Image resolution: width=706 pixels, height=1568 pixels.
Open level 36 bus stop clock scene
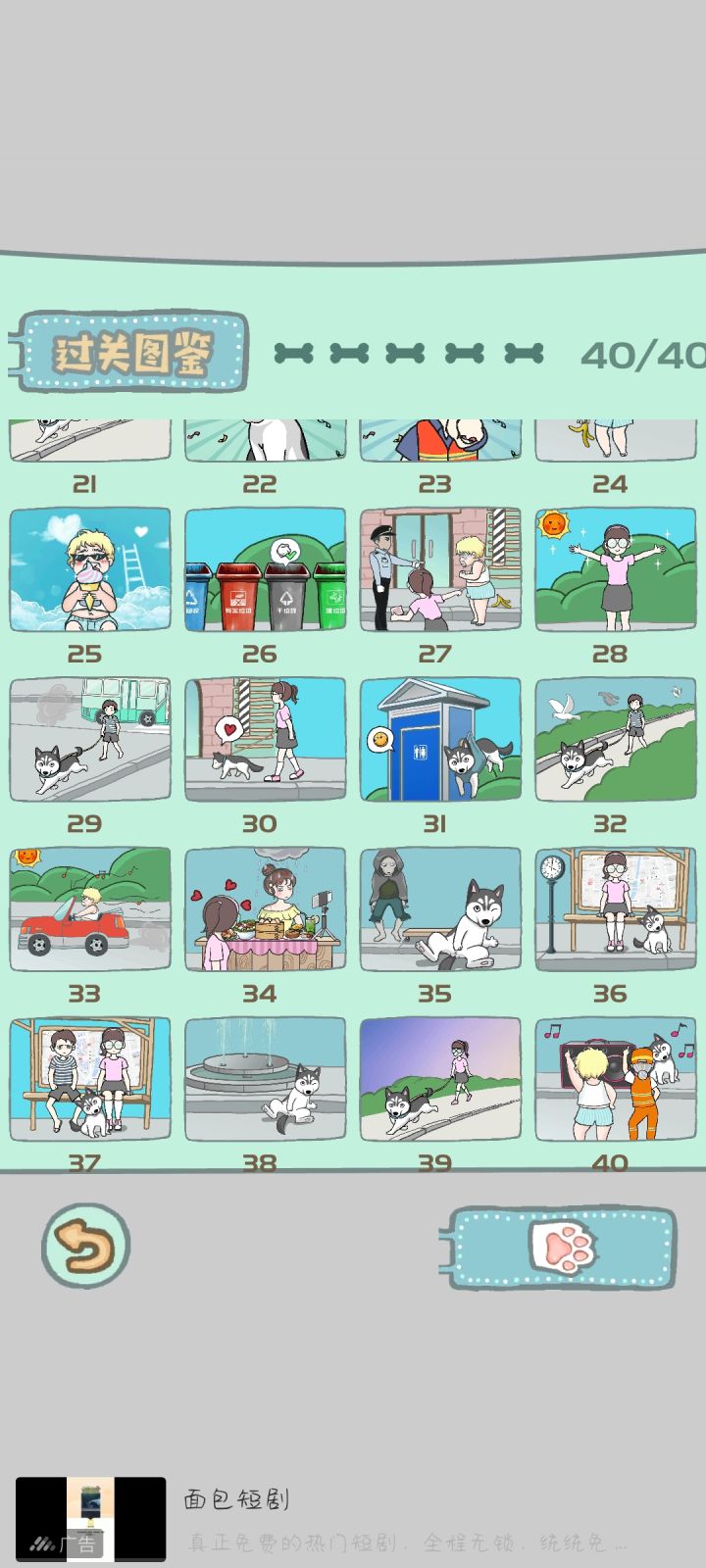(x=615, y=908)
